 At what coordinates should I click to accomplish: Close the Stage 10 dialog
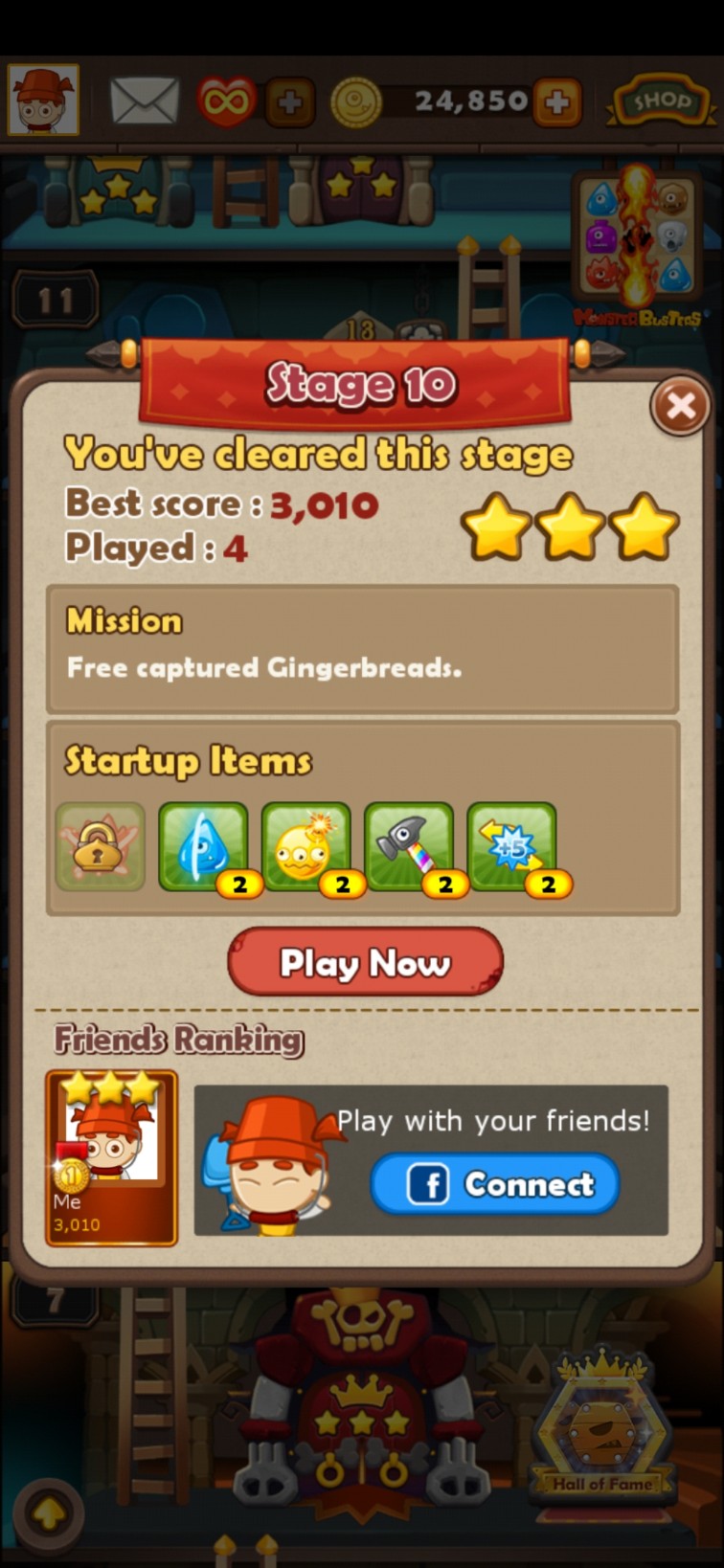680,407
